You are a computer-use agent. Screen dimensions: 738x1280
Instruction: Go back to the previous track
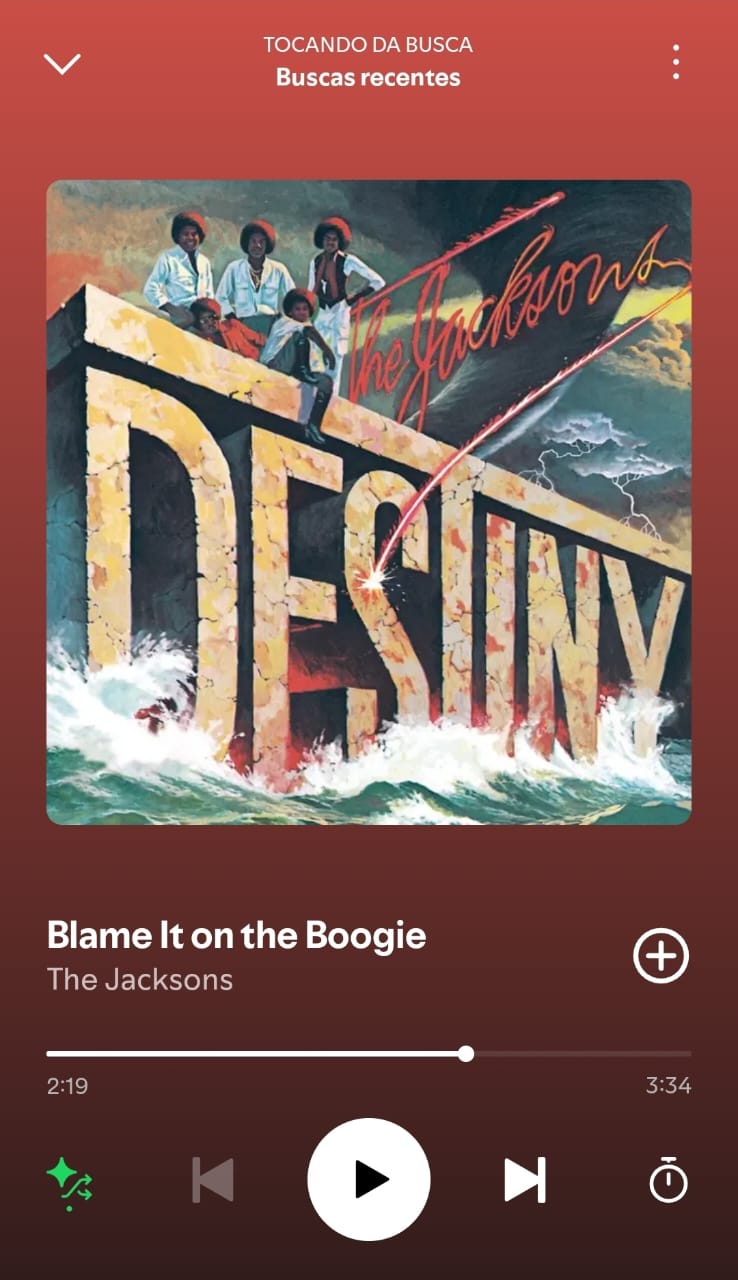click(x=213, y=1178)
